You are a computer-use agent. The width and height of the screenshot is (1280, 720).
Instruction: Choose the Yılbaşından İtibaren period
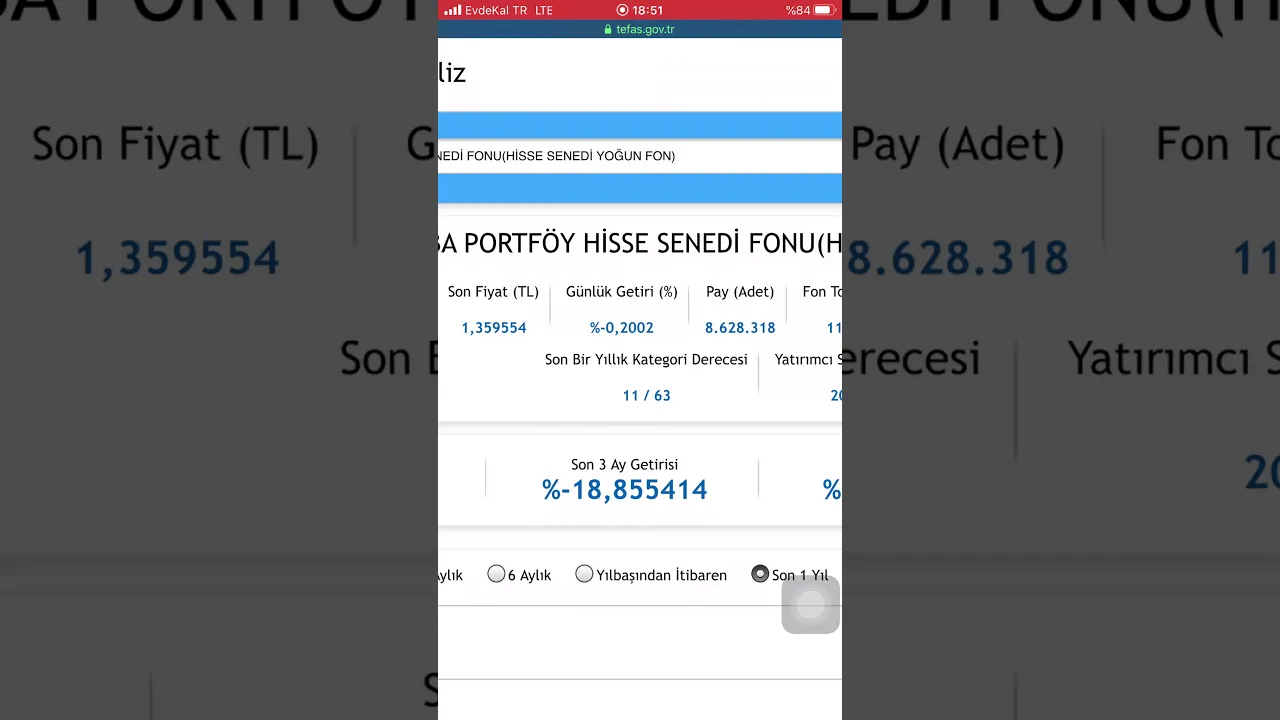[584, 574]
